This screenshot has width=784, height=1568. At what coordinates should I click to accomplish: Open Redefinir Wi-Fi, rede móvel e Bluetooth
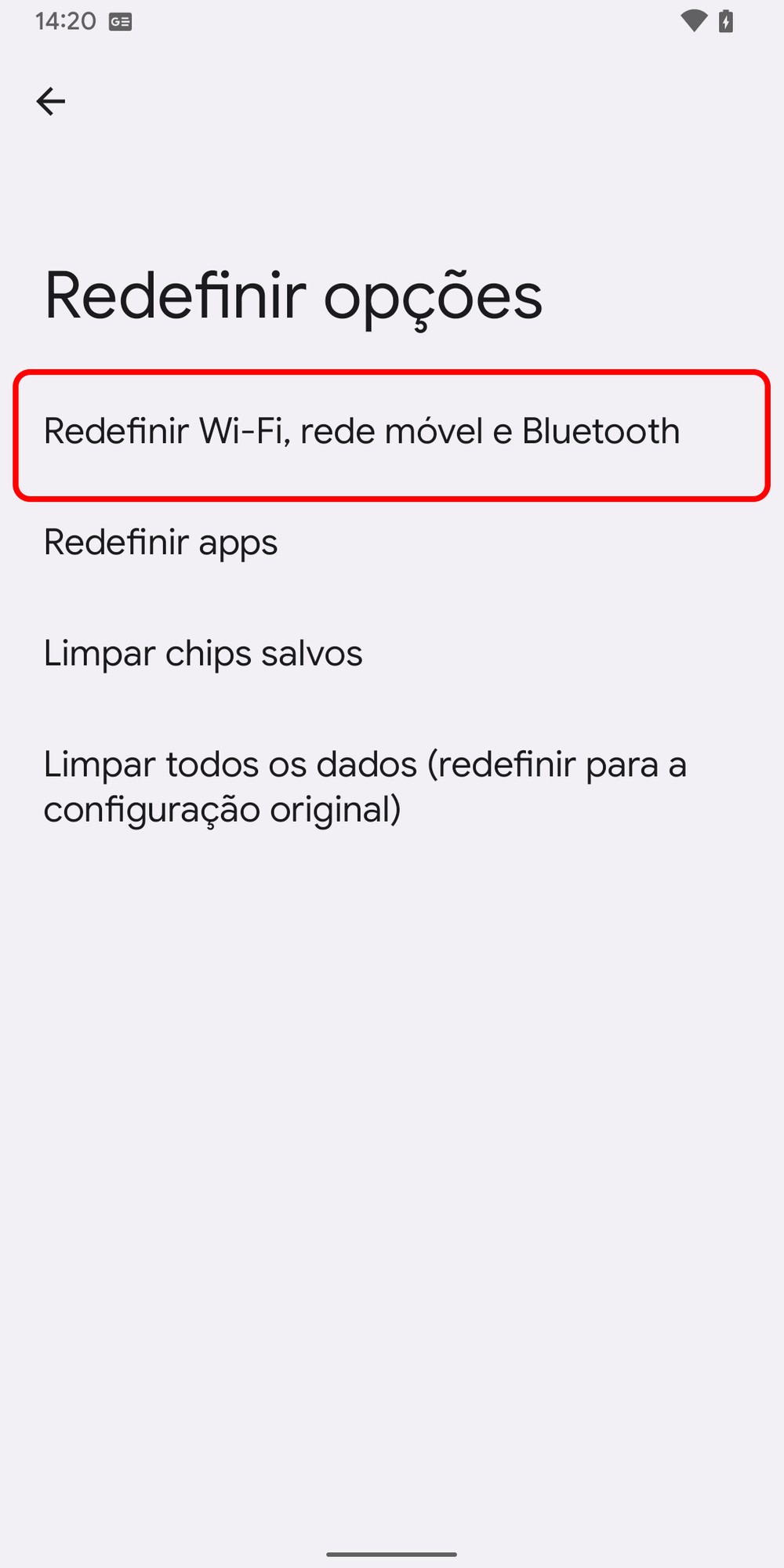pos(361,432)
